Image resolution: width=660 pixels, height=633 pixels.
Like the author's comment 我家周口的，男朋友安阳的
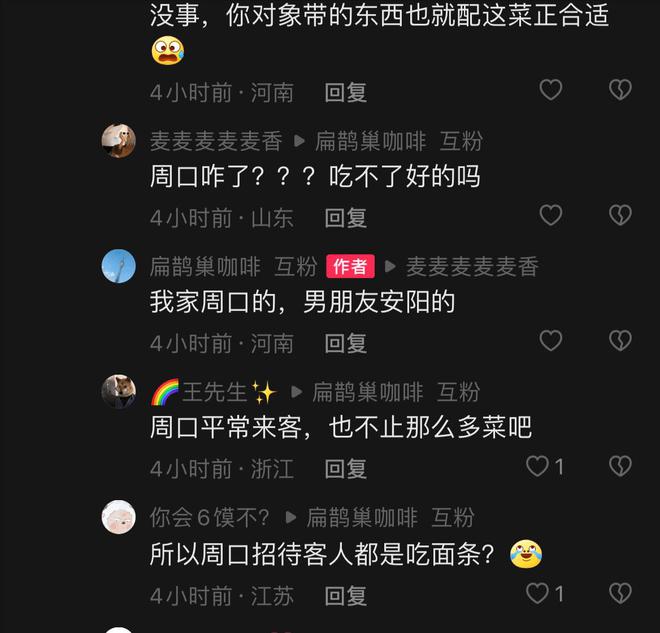[x=551, y=341]
